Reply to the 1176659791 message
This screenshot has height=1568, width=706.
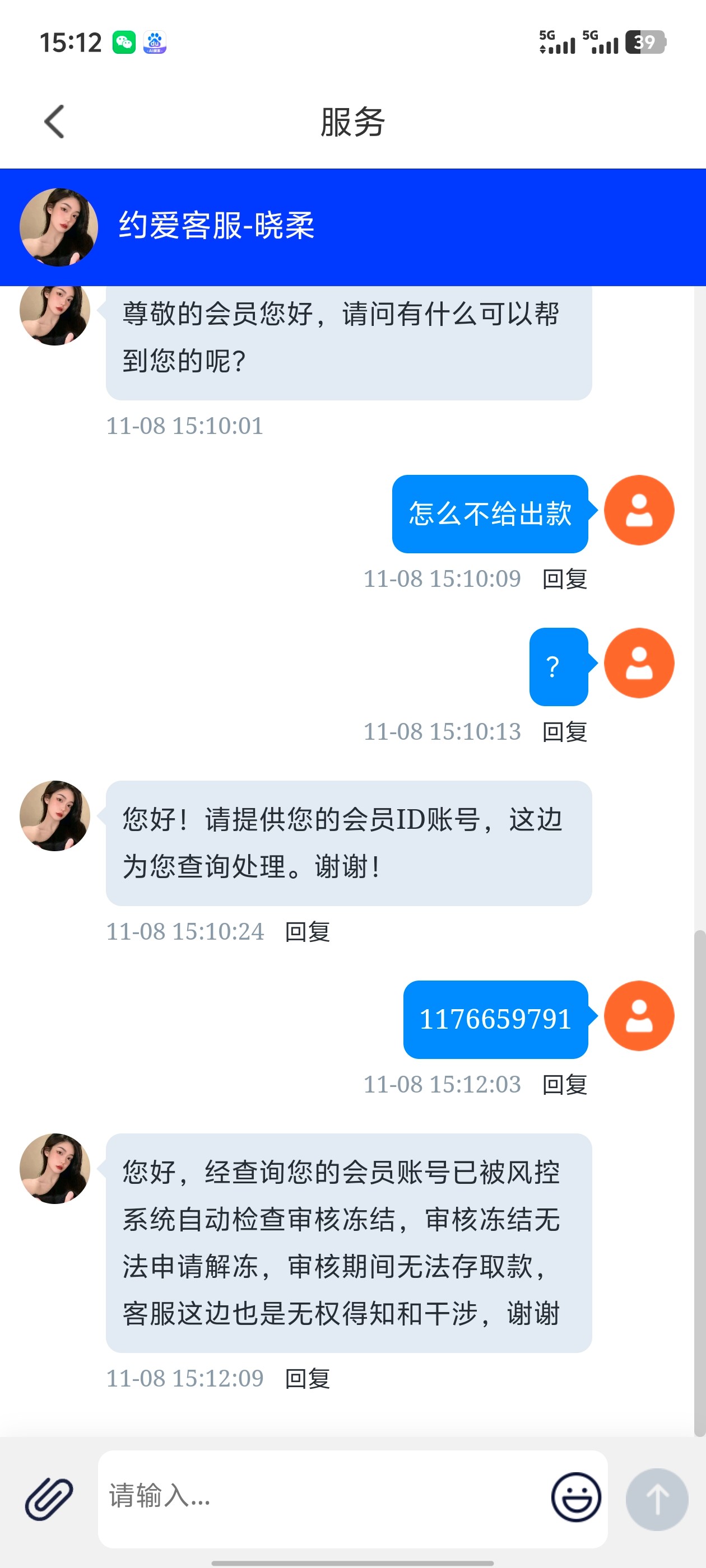(x=564, y=1085)
